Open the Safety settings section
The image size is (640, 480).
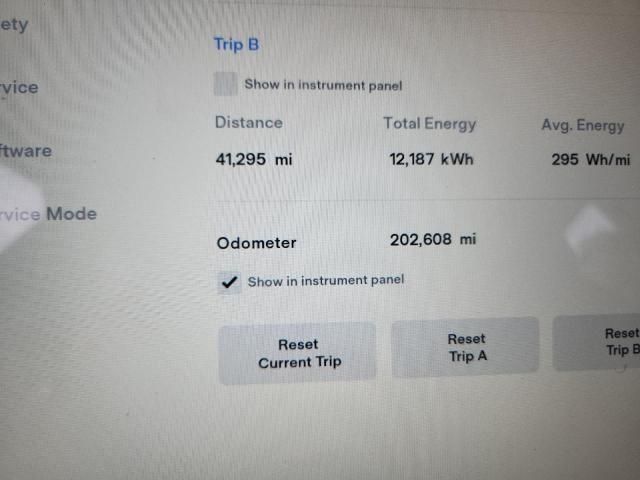(14, 24)
